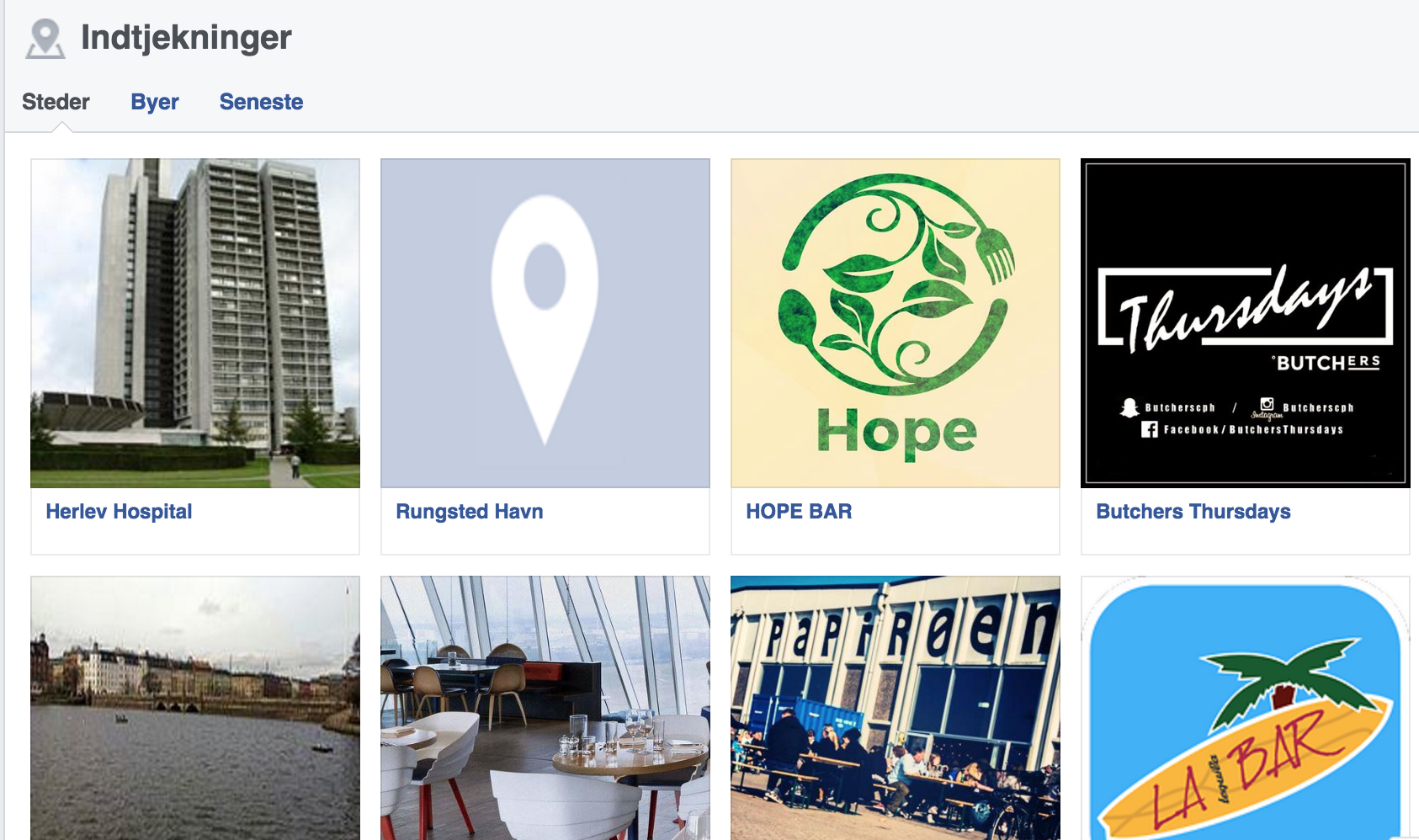The image size is (1419, 840).
Task: Tap the HOPE BAR name link
Action: (799, 512)
